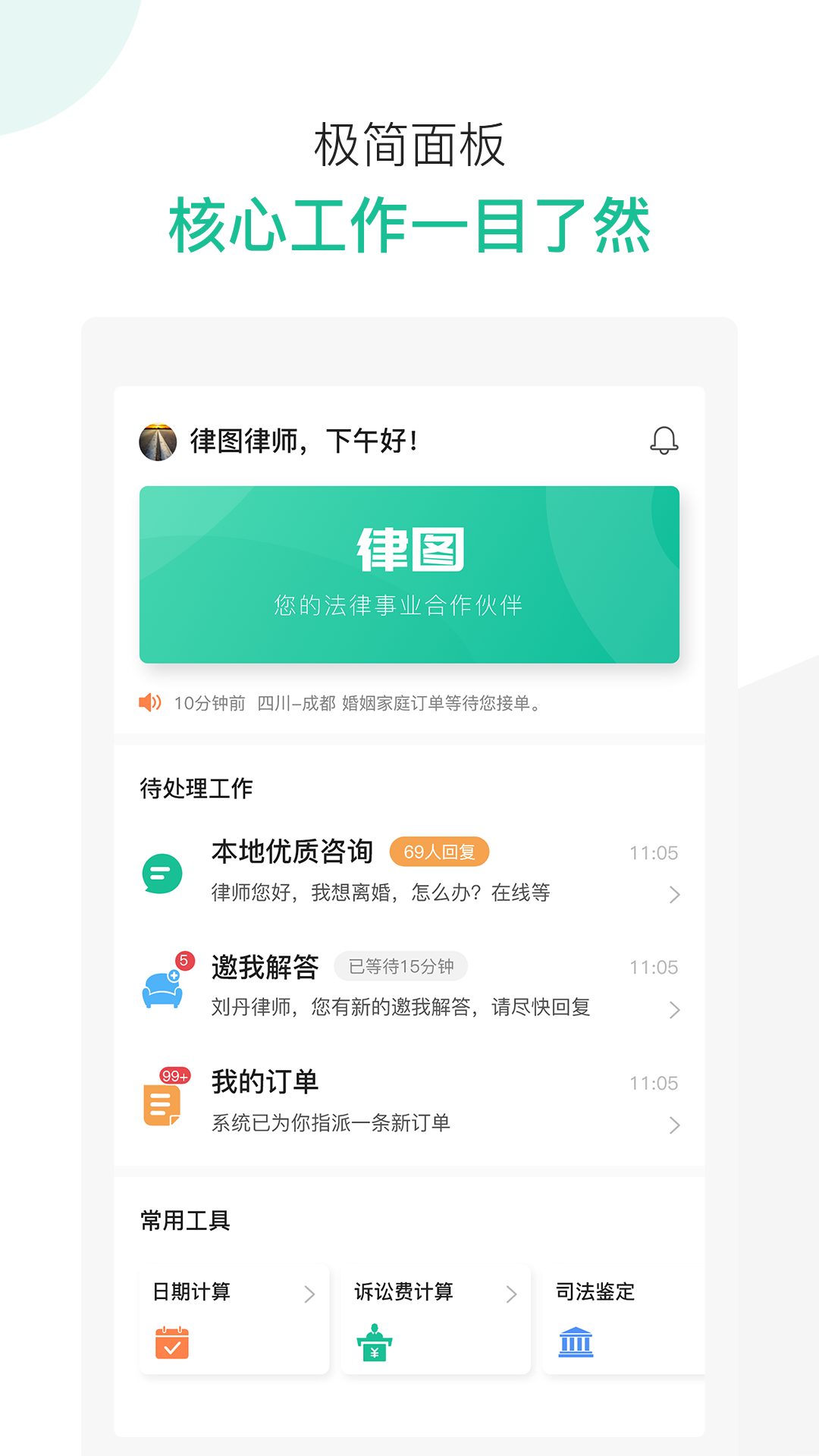Open the new order message 系统已为你指派一条新订单

tap(331, 1125)
